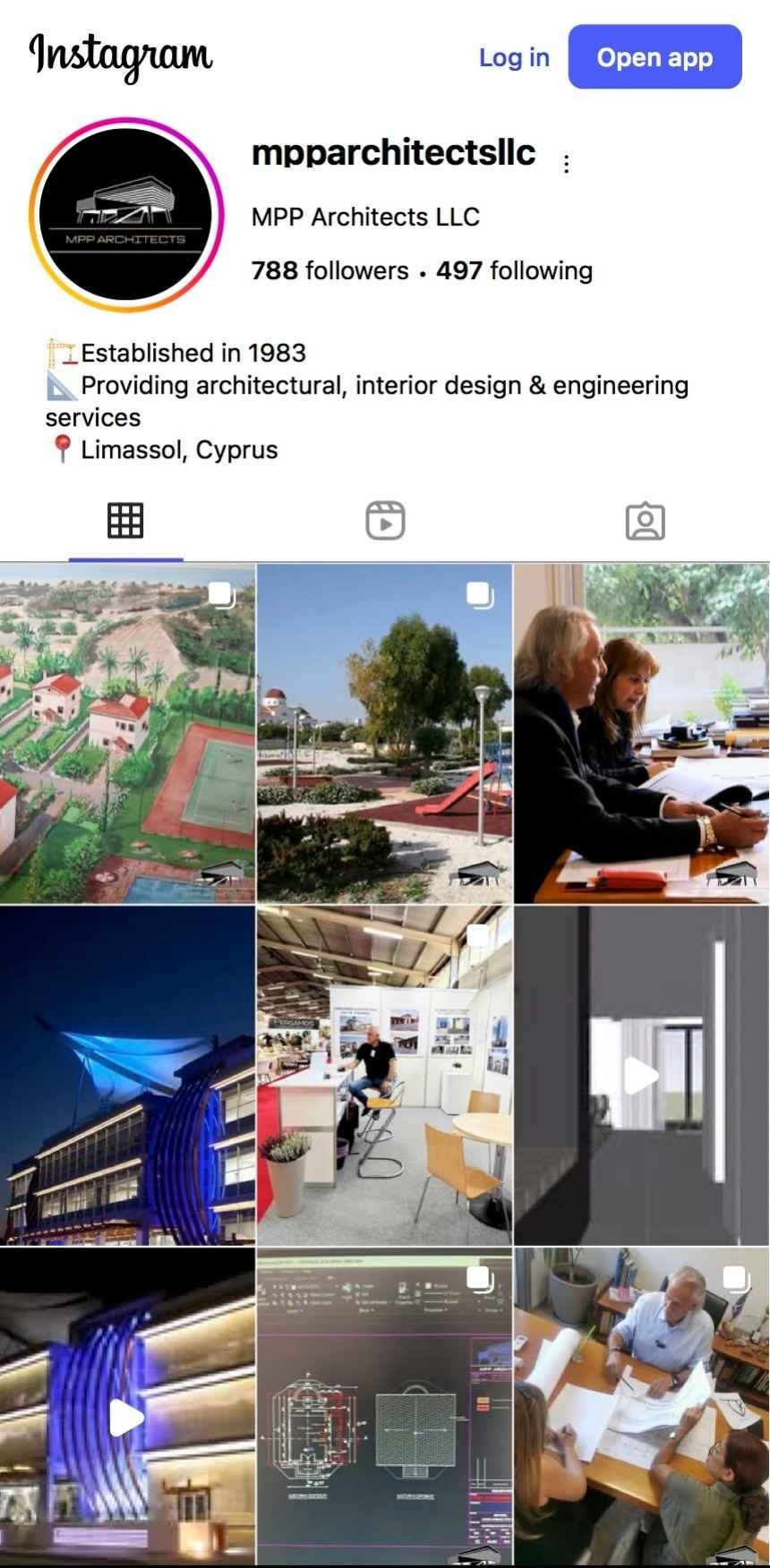770x1568 pixels.
Task: Switch to the Posts grid tab
Action: click(x=124, y=520)
